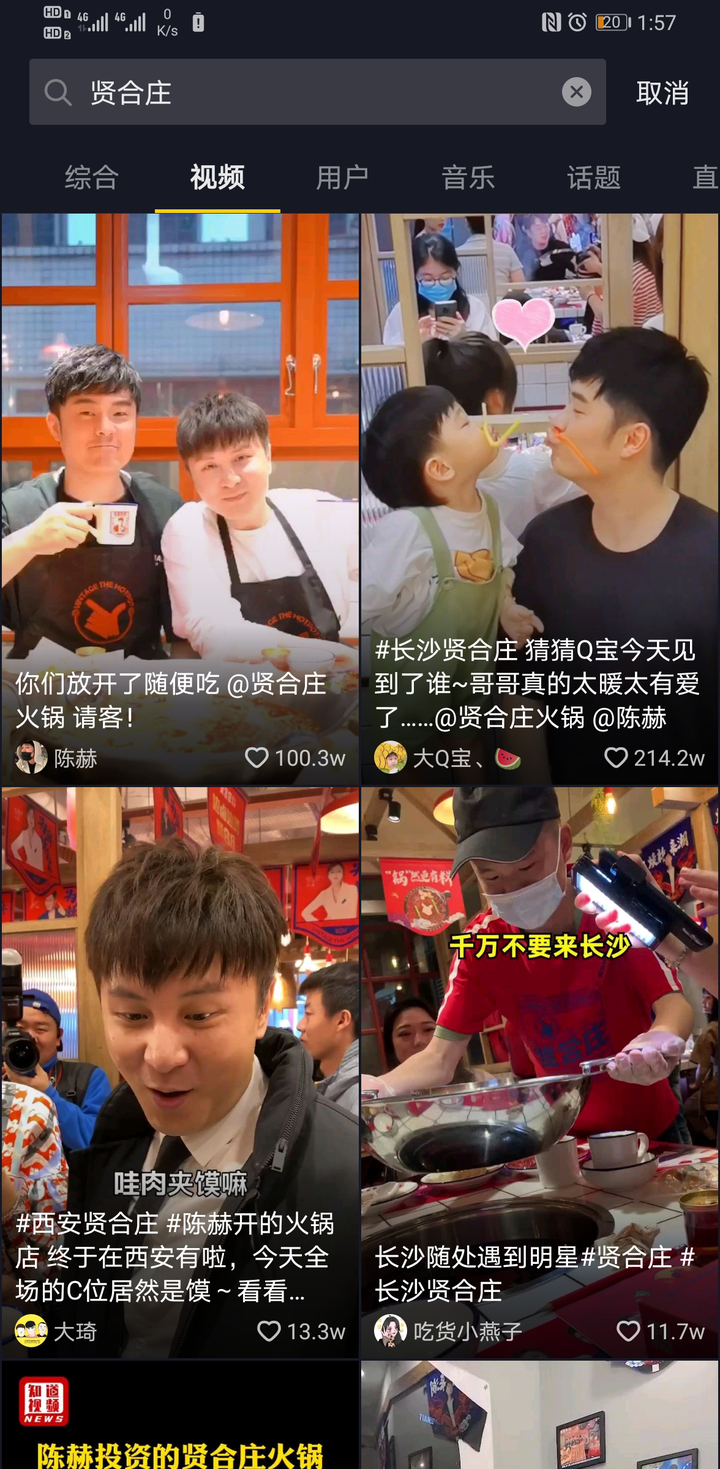This screenshot has width=720, height=1469.
Task: Switch to the 综合 tab
Action: click(92, 178)
